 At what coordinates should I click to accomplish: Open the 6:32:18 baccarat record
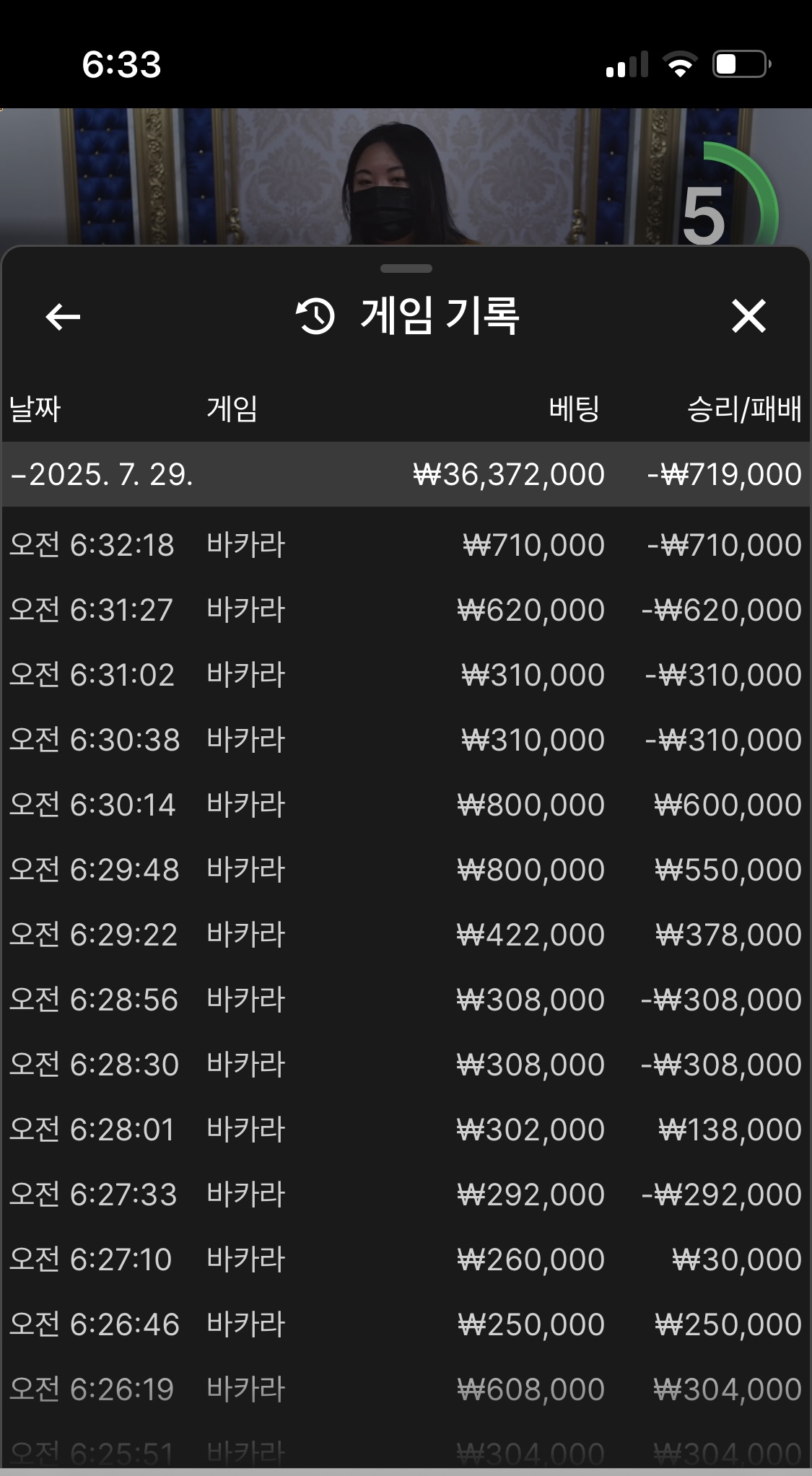tap(406, 545)
